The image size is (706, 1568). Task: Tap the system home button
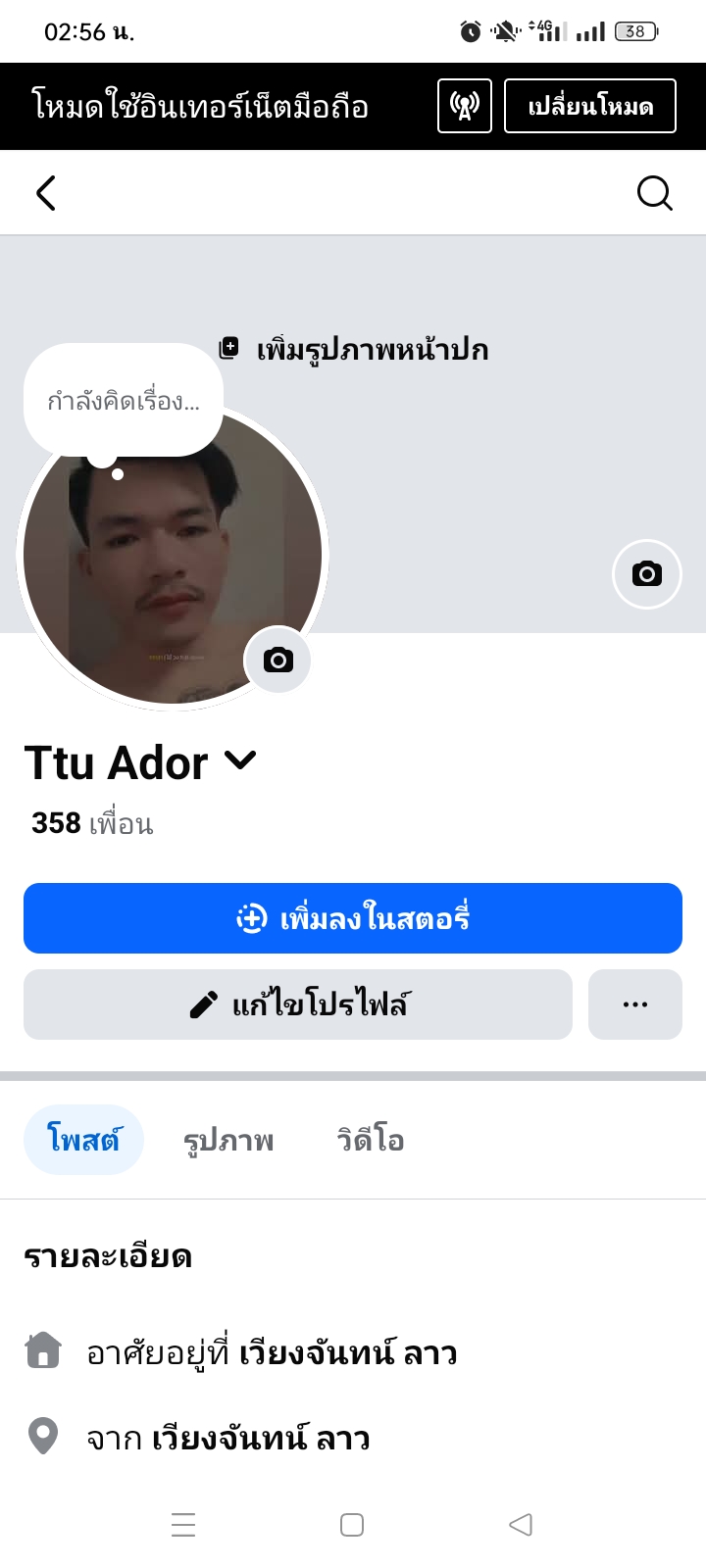(352, 1525)
